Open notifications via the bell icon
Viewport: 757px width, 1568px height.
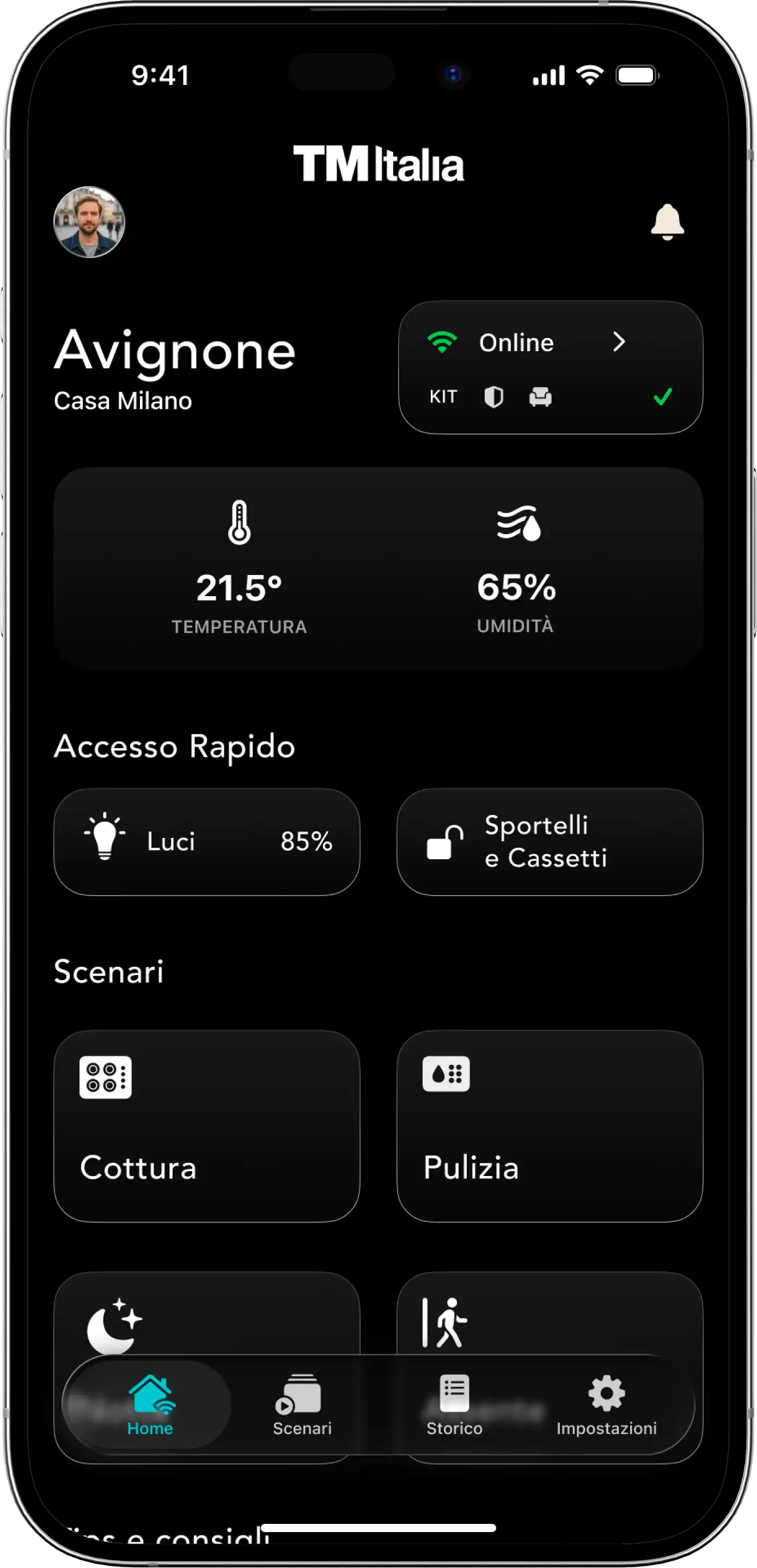pyautogui.click(x=668, y=223)
